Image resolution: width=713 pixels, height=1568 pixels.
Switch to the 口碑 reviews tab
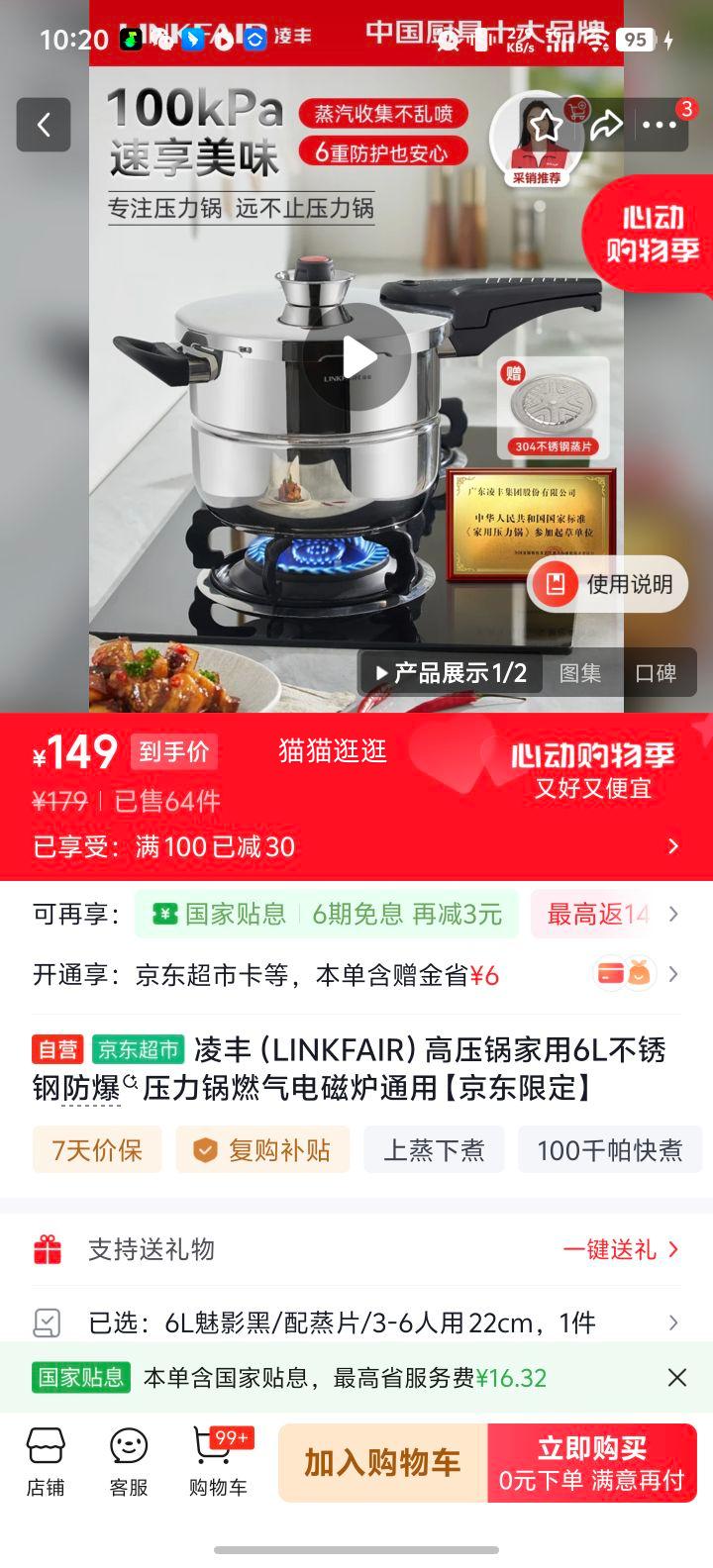pos(656,673)
